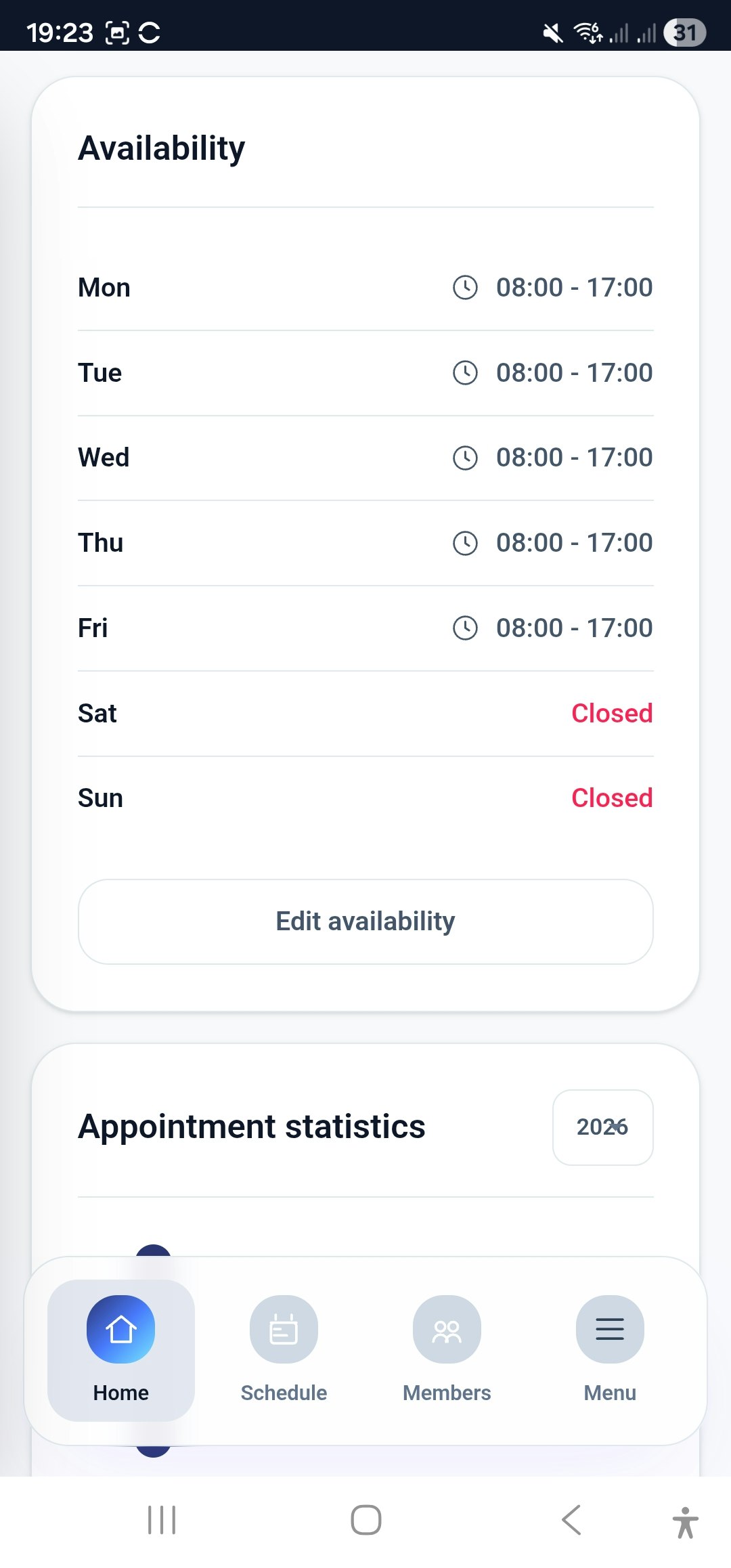This screenshot has width=731, height=1568.
Task: Tap Tuesday's 08:00 - 17:00 time range
Action: click(574, 372)
